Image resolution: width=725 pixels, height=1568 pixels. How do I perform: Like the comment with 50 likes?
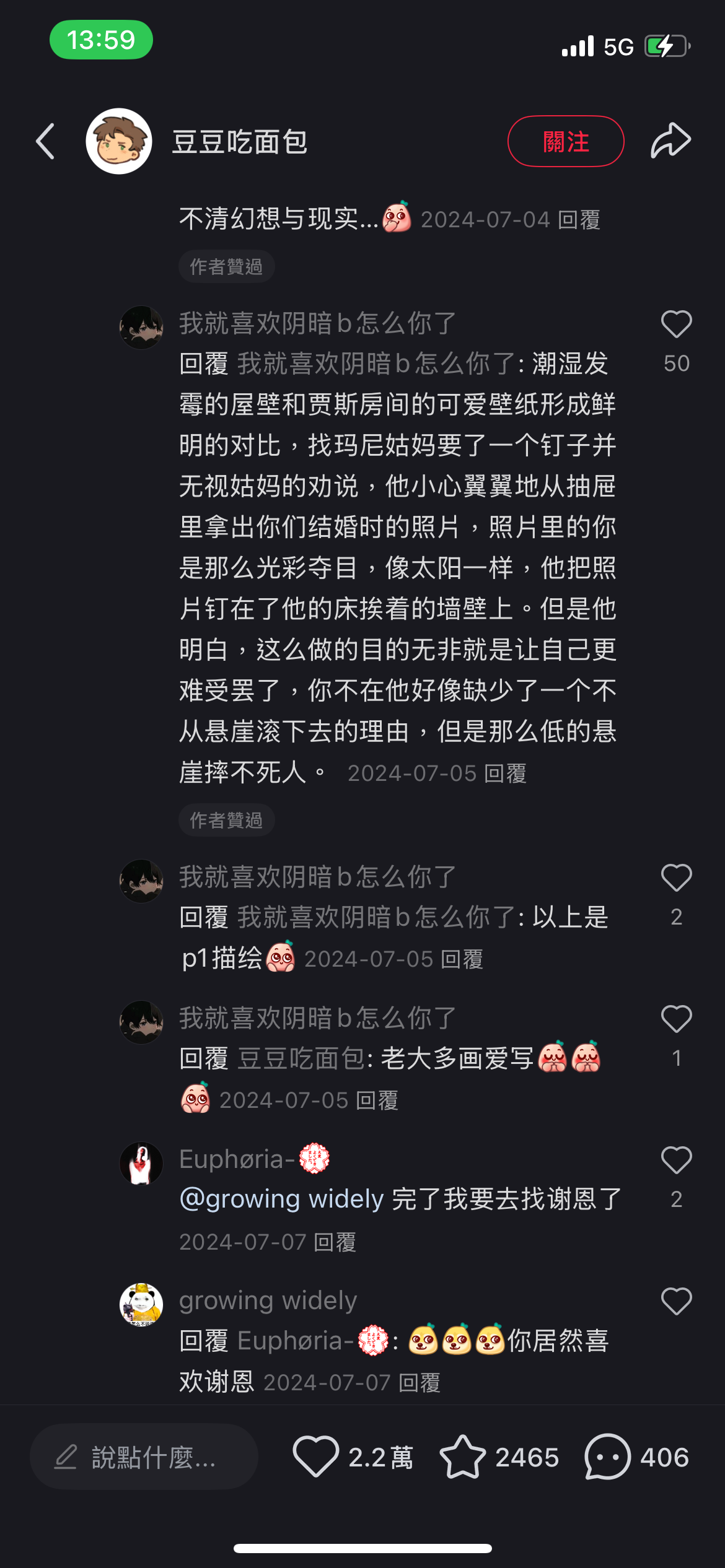(676, 324)
